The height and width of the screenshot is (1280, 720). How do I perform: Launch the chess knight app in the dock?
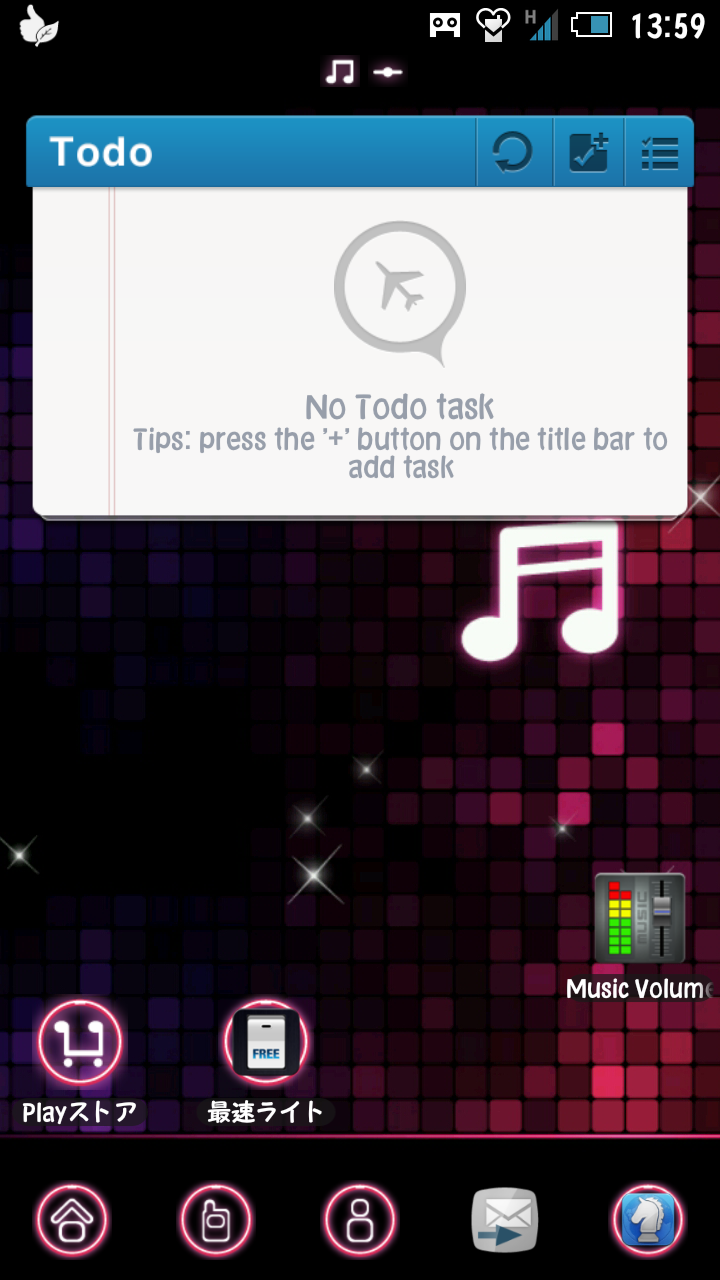click(x=648, y=1220)
